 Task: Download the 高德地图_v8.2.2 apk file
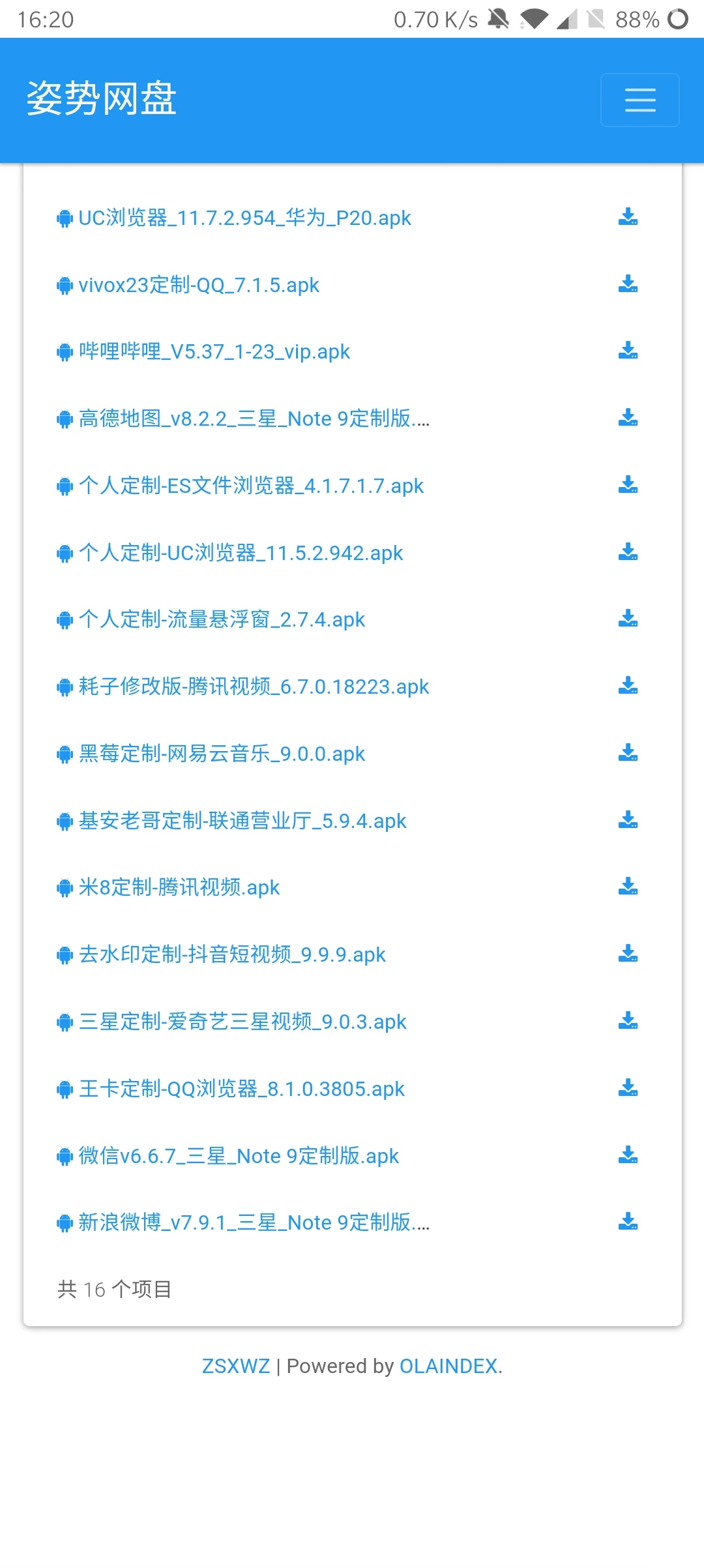pyautogui.click(x=628, y=418)
